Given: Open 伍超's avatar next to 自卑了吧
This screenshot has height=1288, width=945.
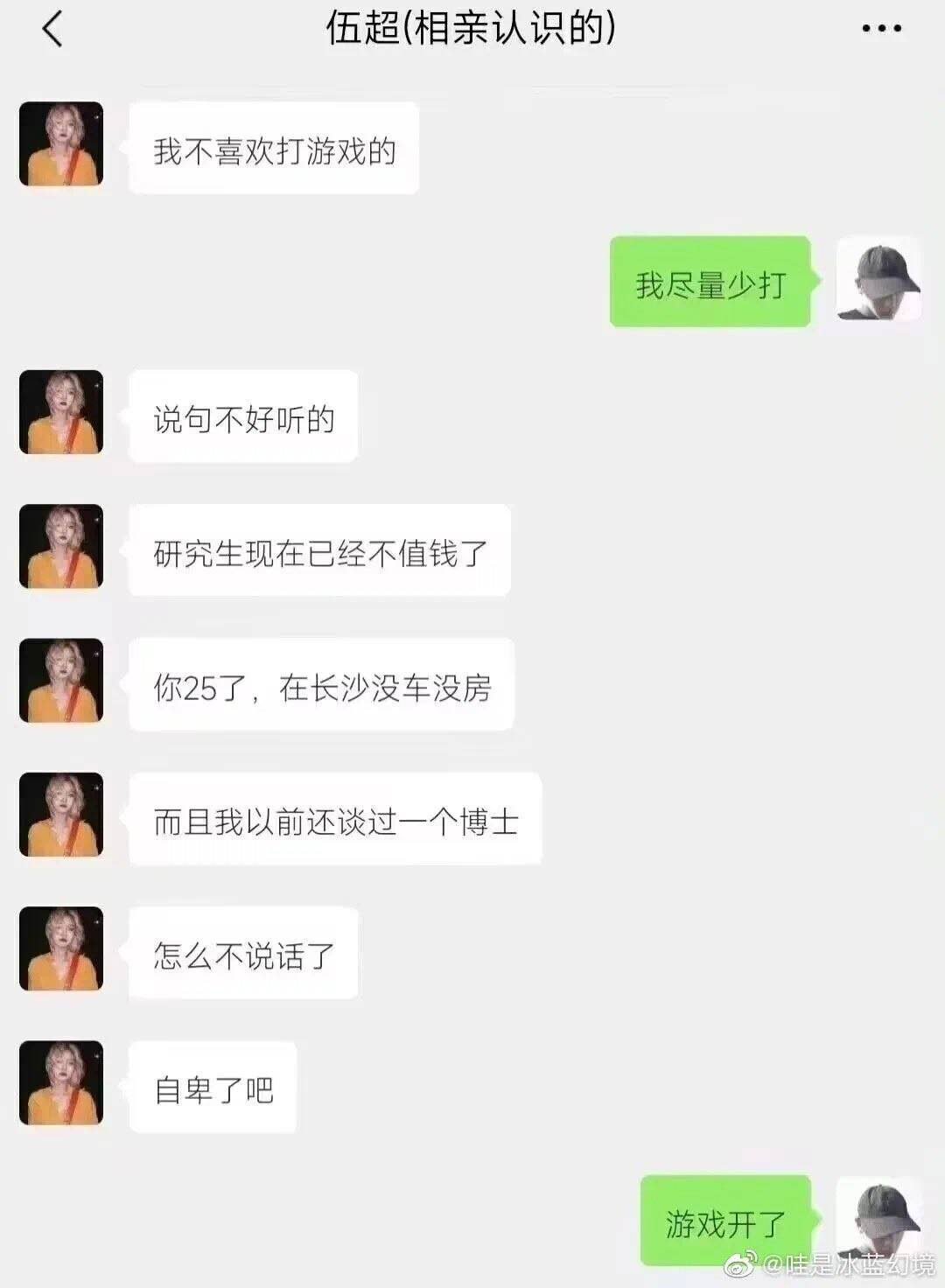Looking at the screenshot, I should click(61, 1082).
